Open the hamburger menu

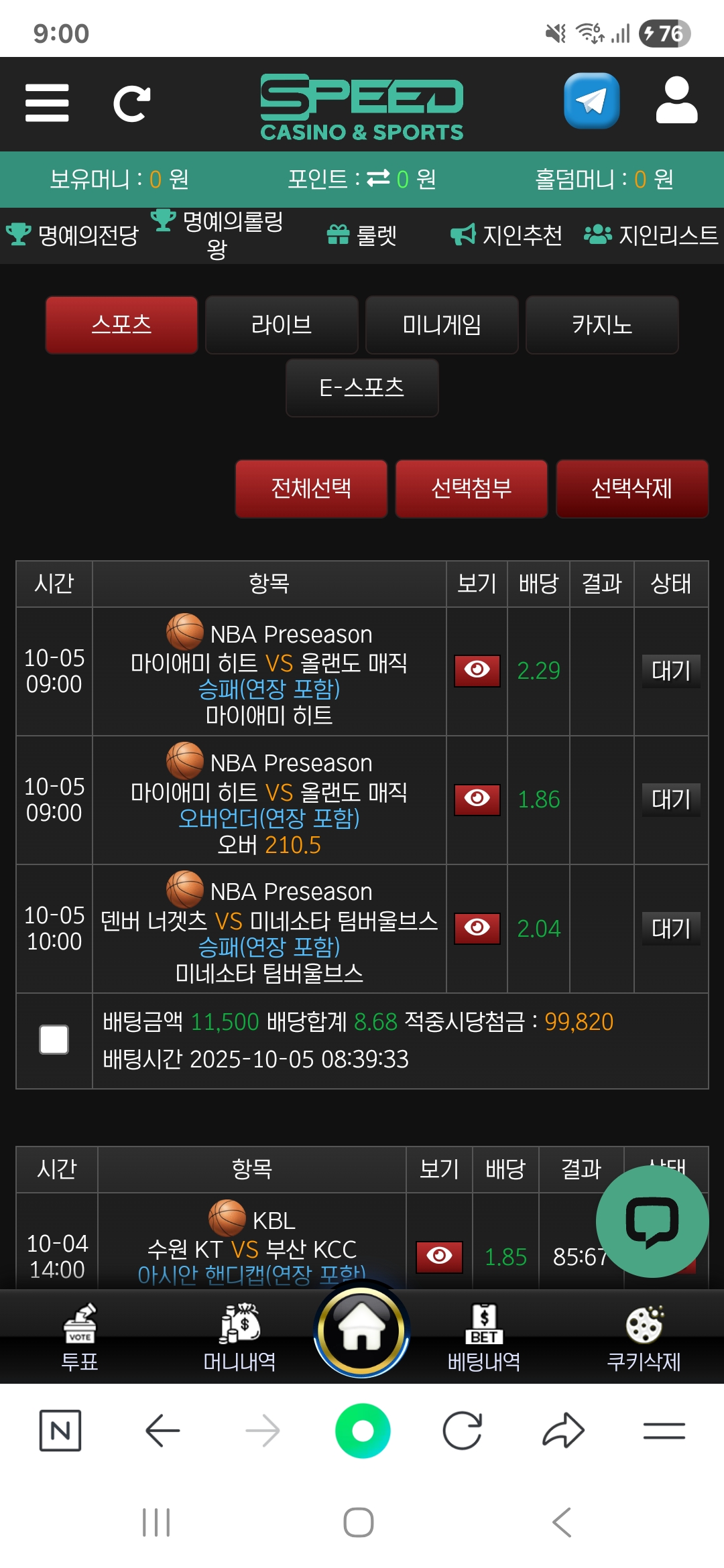click(x=47, y=103)
